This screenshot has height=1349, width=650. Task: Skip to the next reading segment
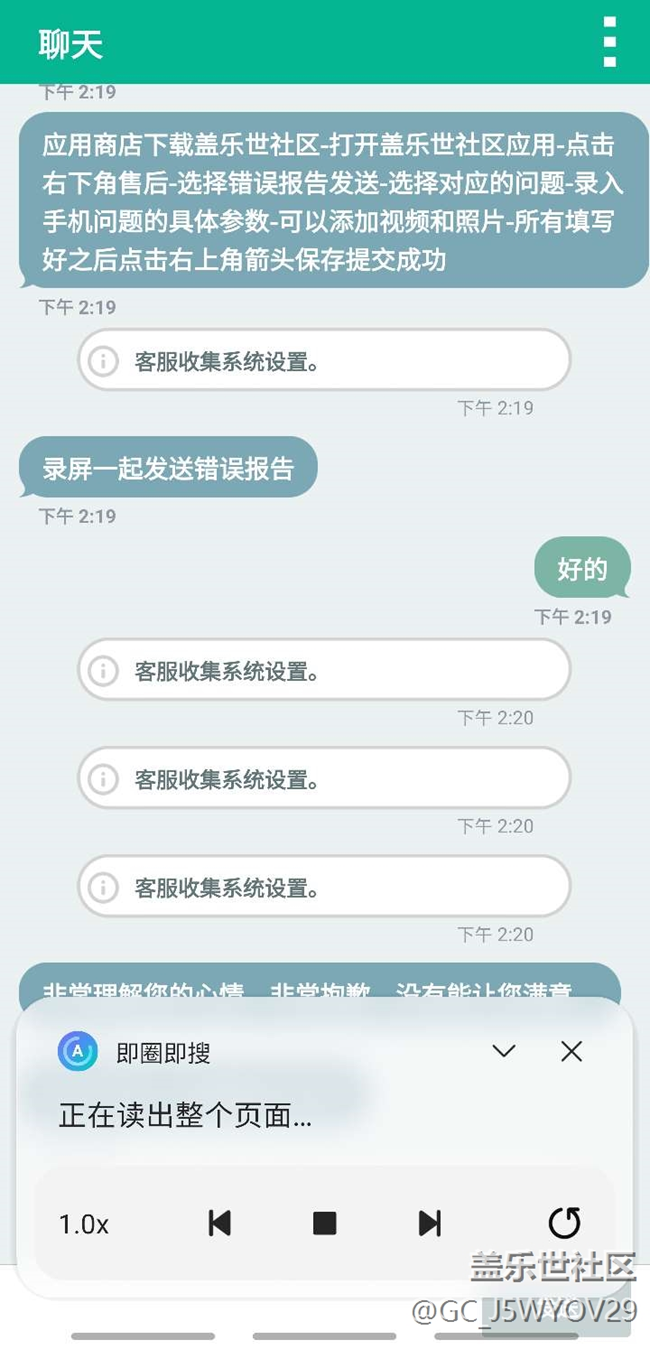(x=430, y=1223)
